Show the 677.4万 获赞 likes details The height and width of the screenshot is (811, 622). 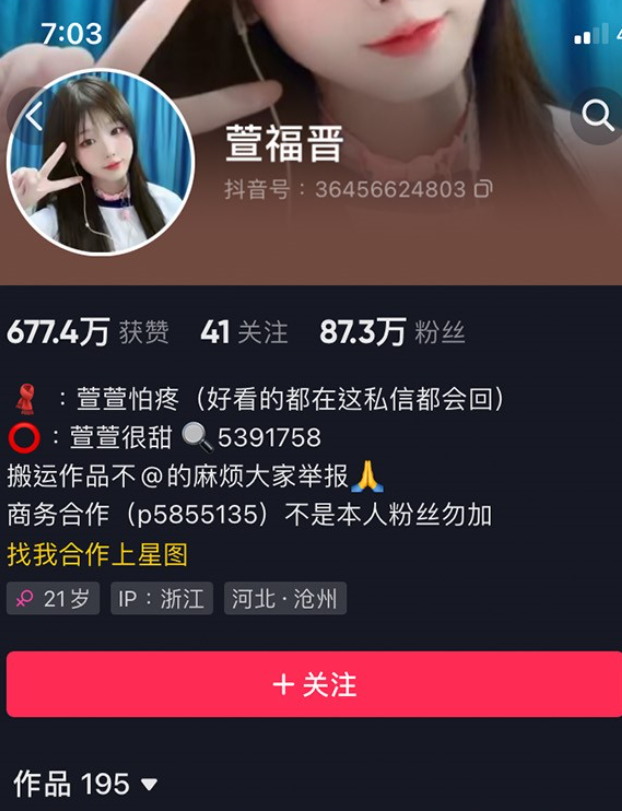click(88, 333)
